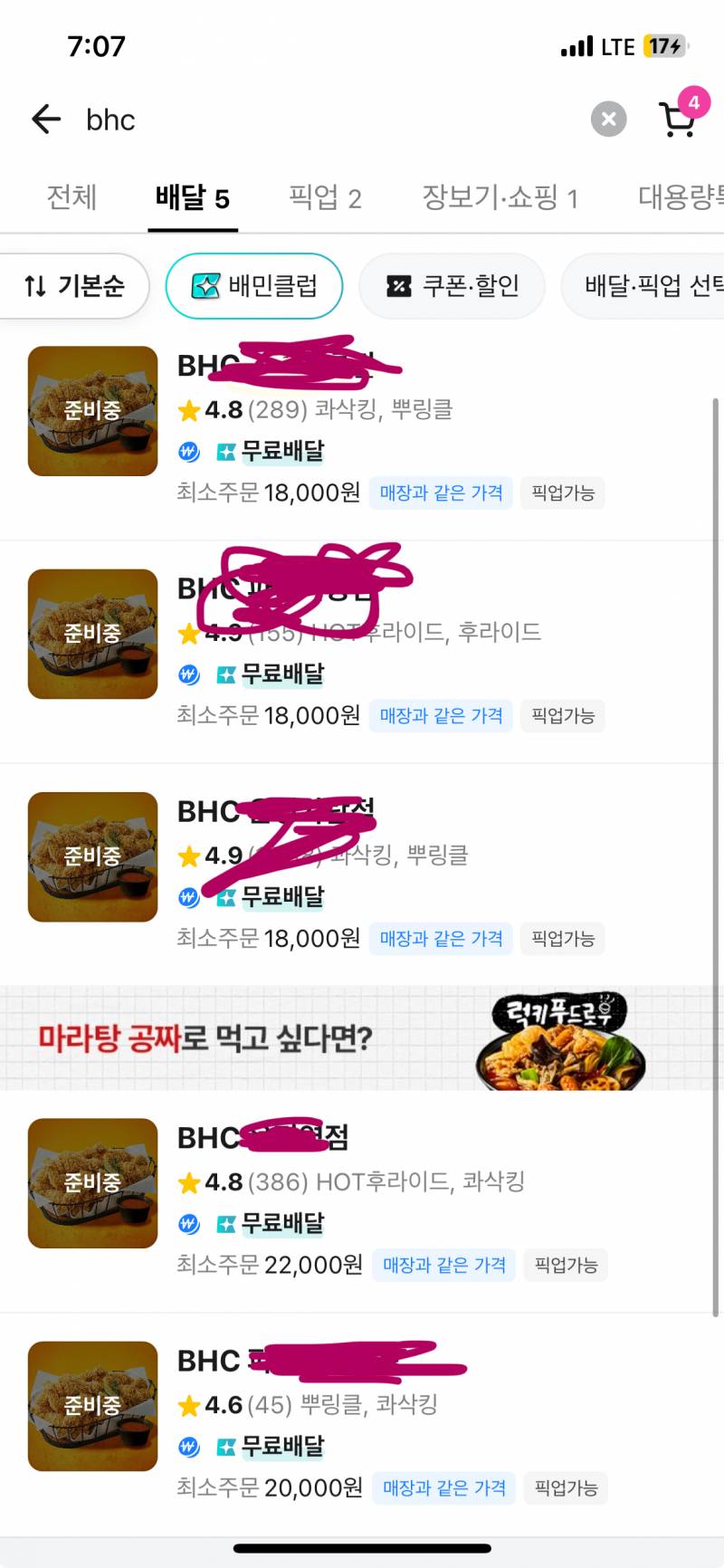The image size is (724, 1568).
Task: Select the 전체 tab
Action: (x=71, y=197)
